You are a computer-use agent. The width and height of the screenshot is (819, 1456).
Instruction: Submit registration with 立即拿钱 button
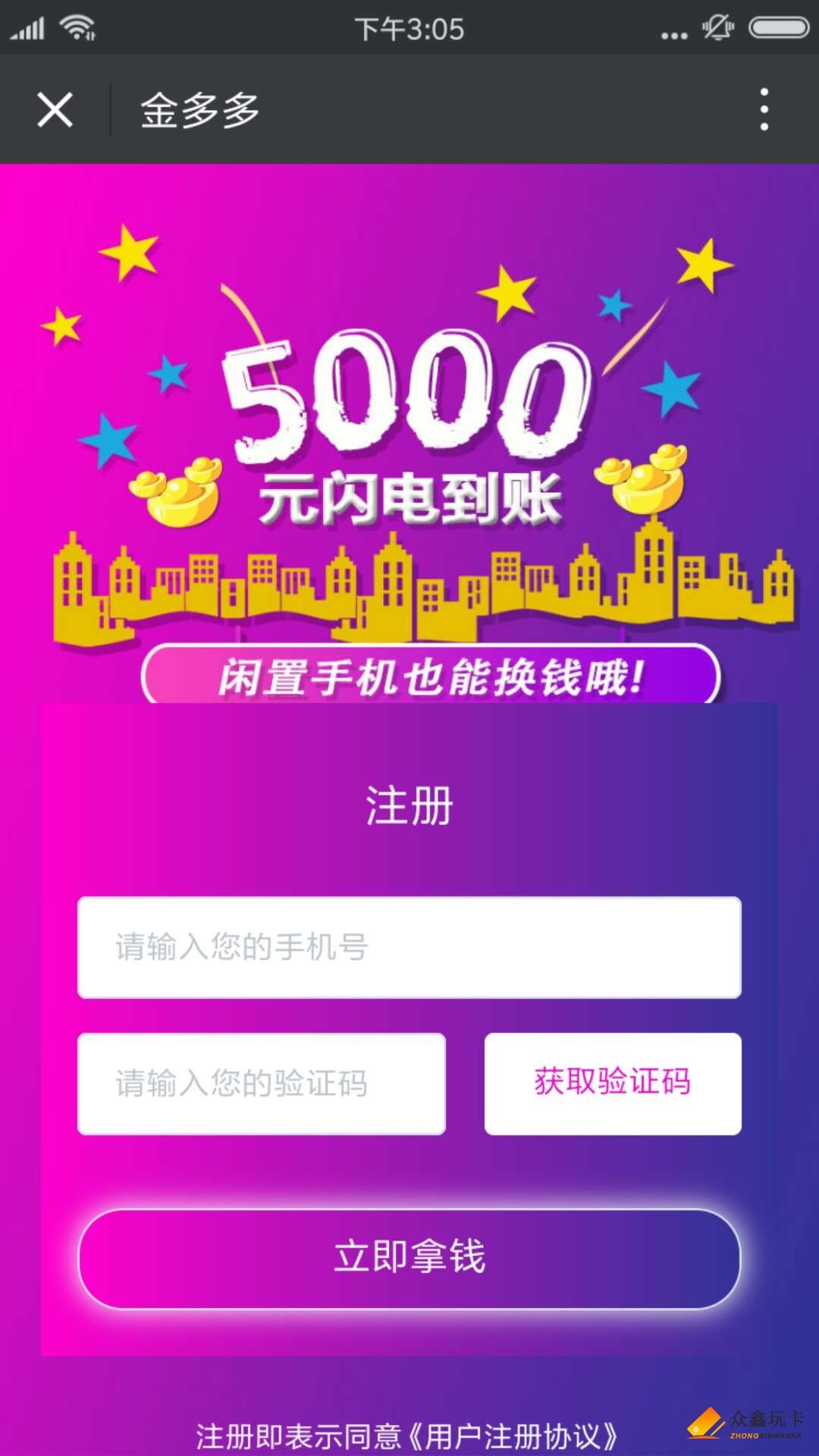(409, 1259)
